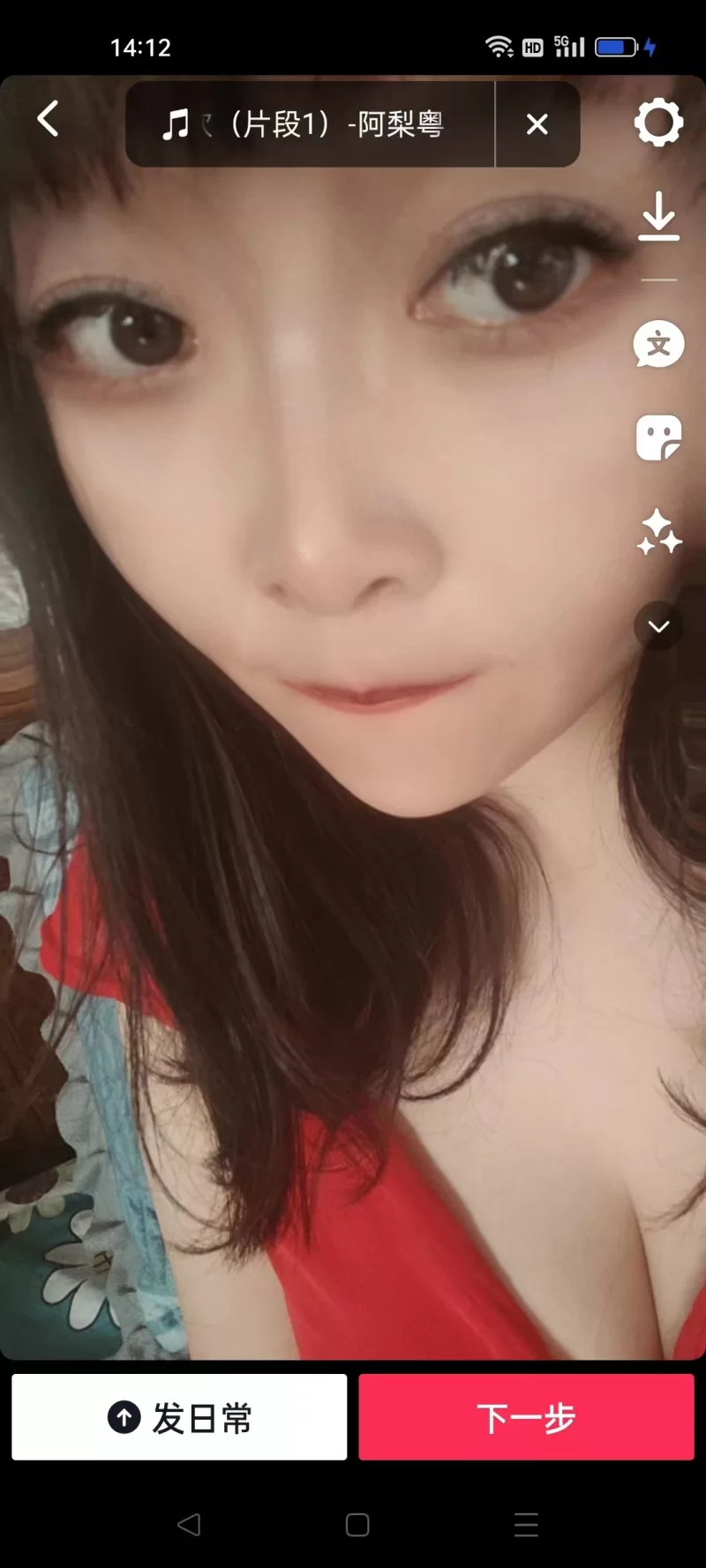The width and height of the screenshot is (706, 1568).
Task: Remove the selected music track
Action: tap(537, 124)
